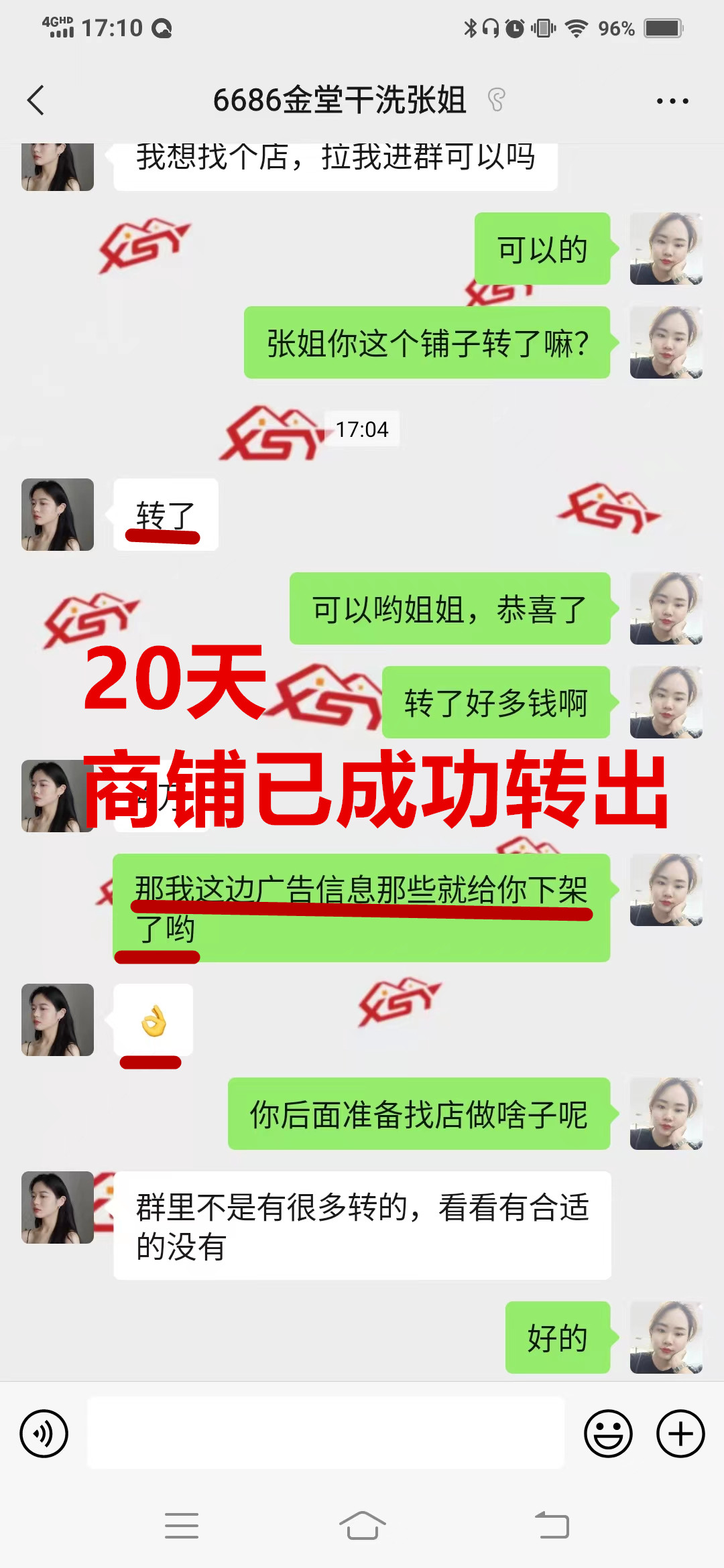Open the chat info three-dot menu
This screenshot has width=724, height=1568.
click(x=672, y=101)
